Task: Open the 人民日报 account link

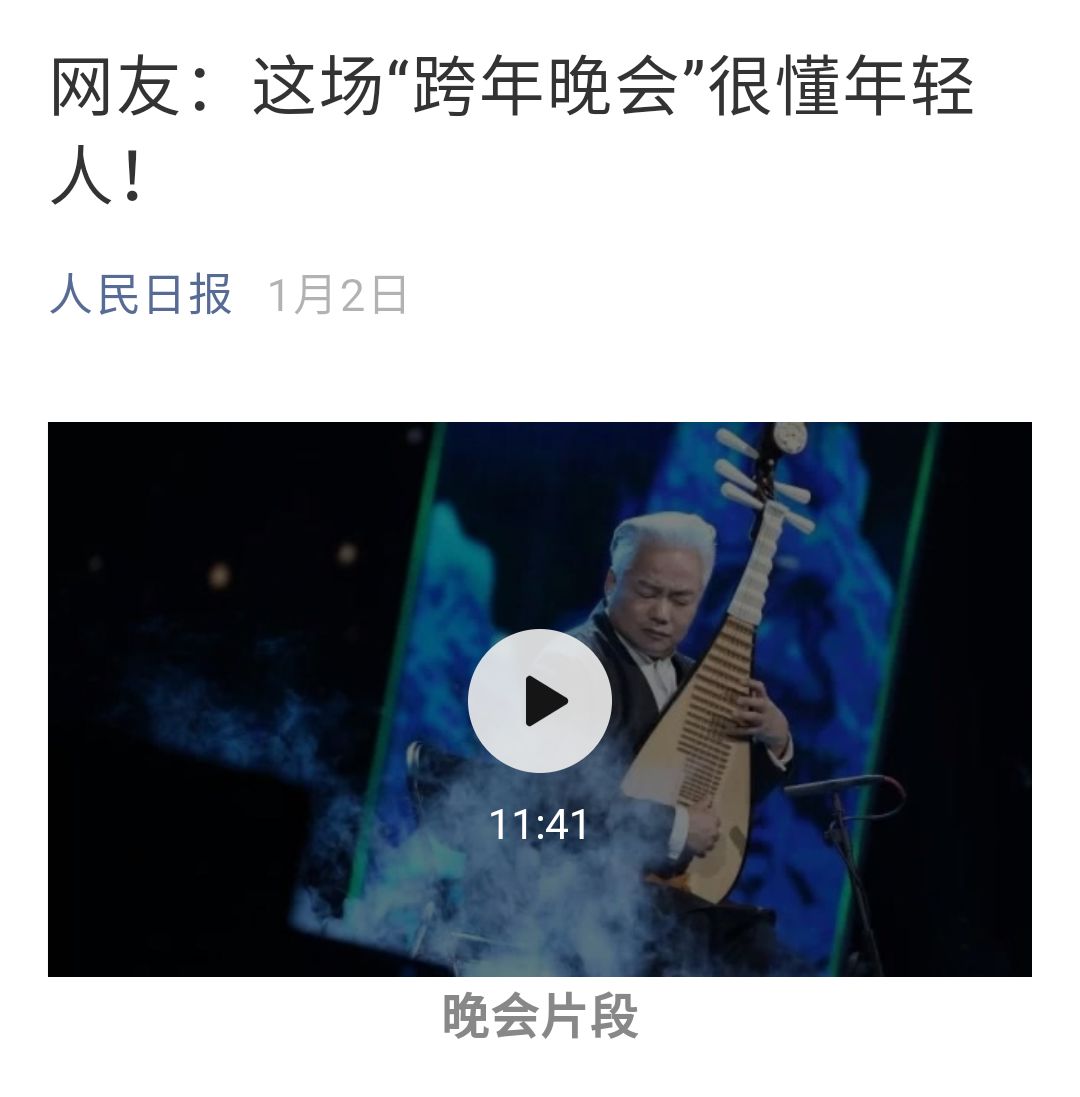Action: 141,296
